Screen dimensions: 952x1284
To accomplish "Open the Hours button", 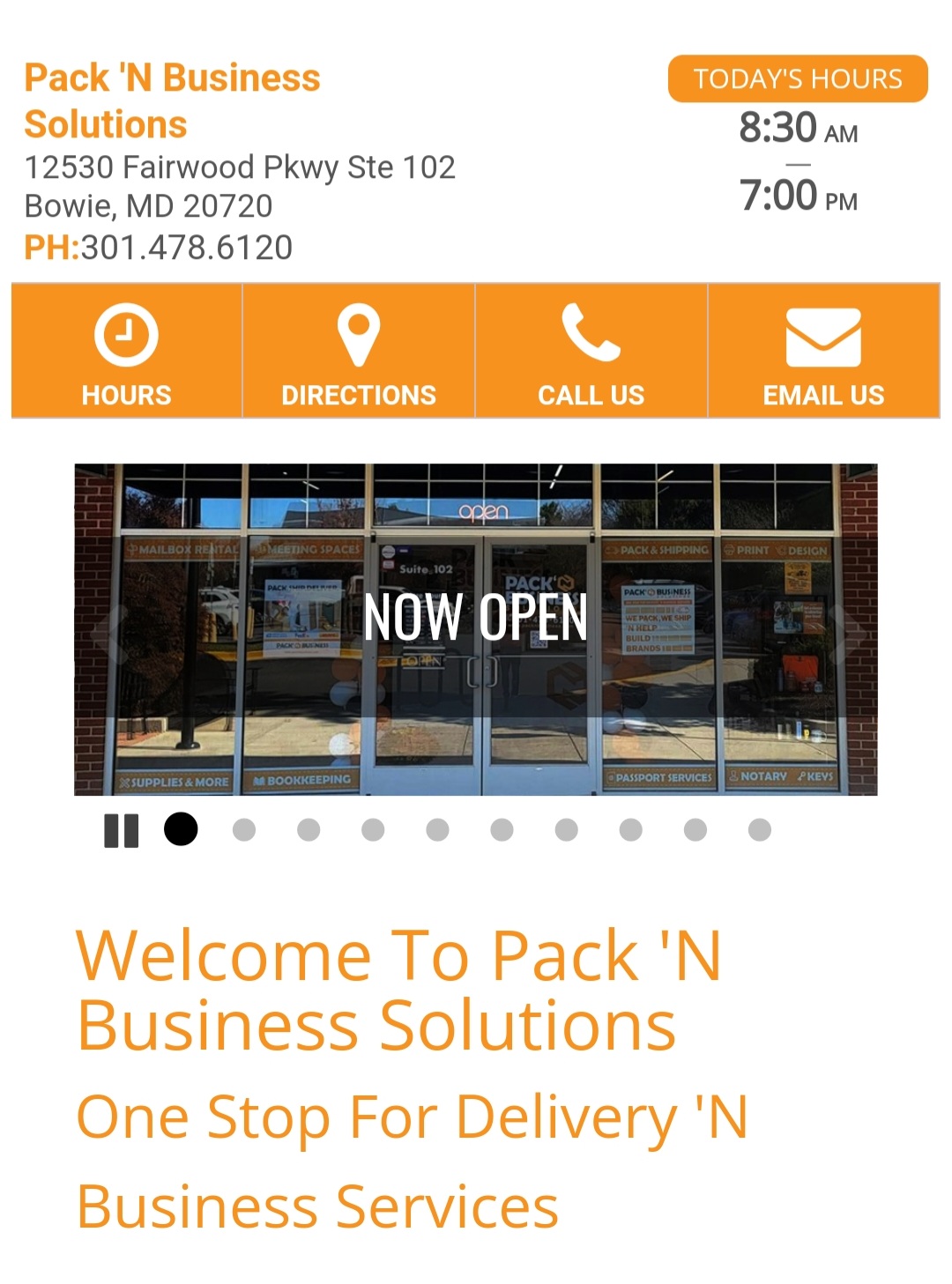I will [126, 351].
